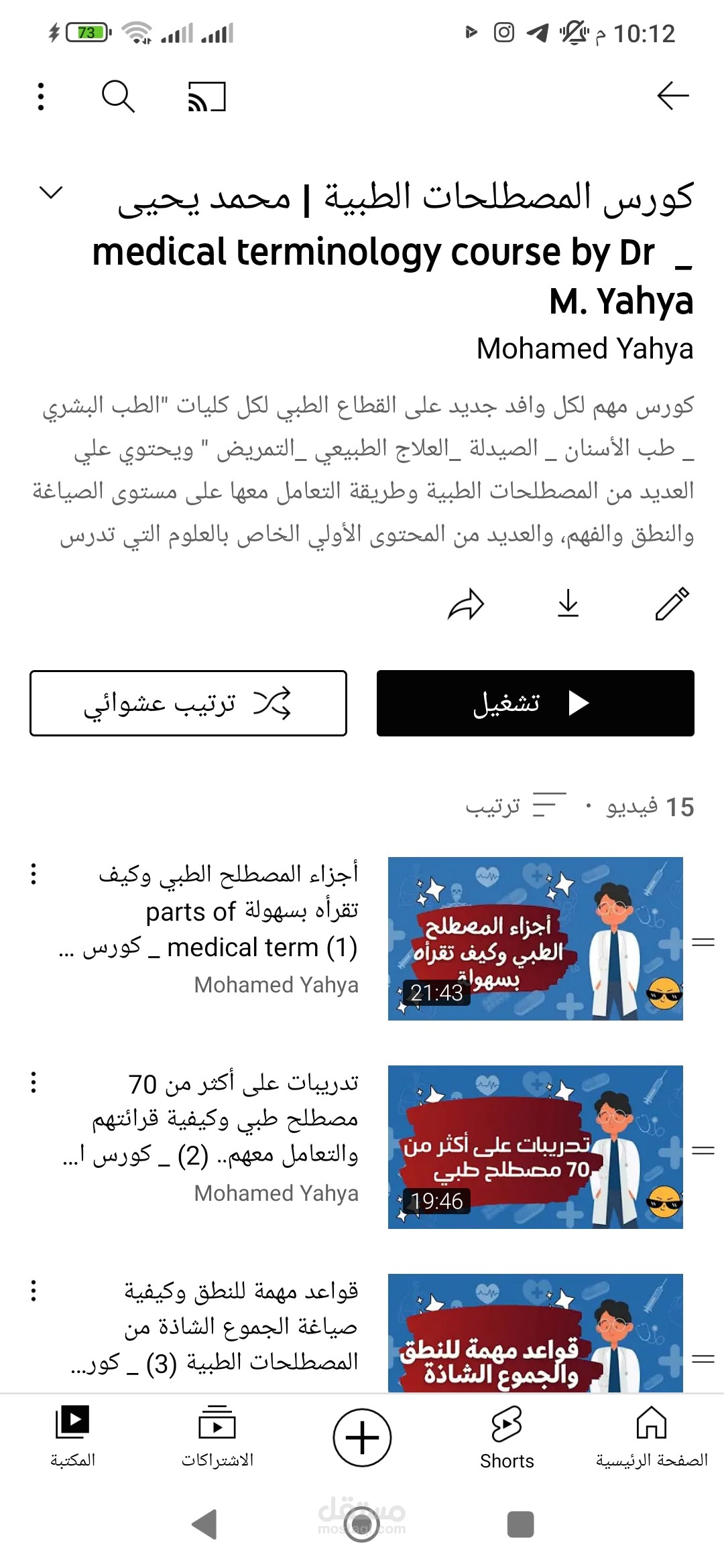
Task: Open the ترتيب sort options
Action: click(516, 806)
